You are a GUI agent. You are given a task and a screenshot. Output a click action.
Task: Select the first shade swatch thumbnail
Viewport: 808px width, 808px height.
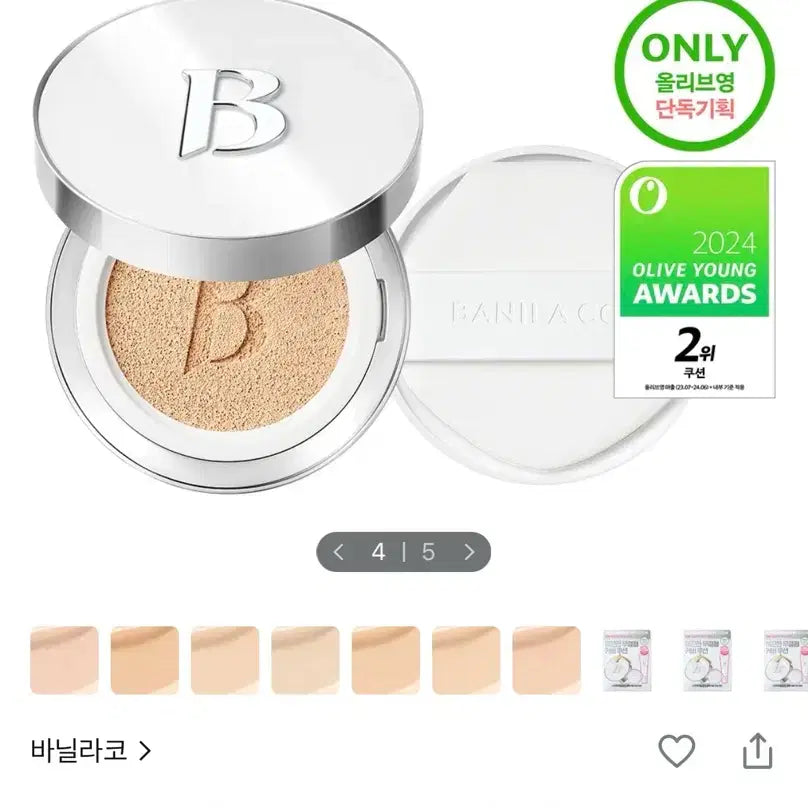[x=64, y=660]
